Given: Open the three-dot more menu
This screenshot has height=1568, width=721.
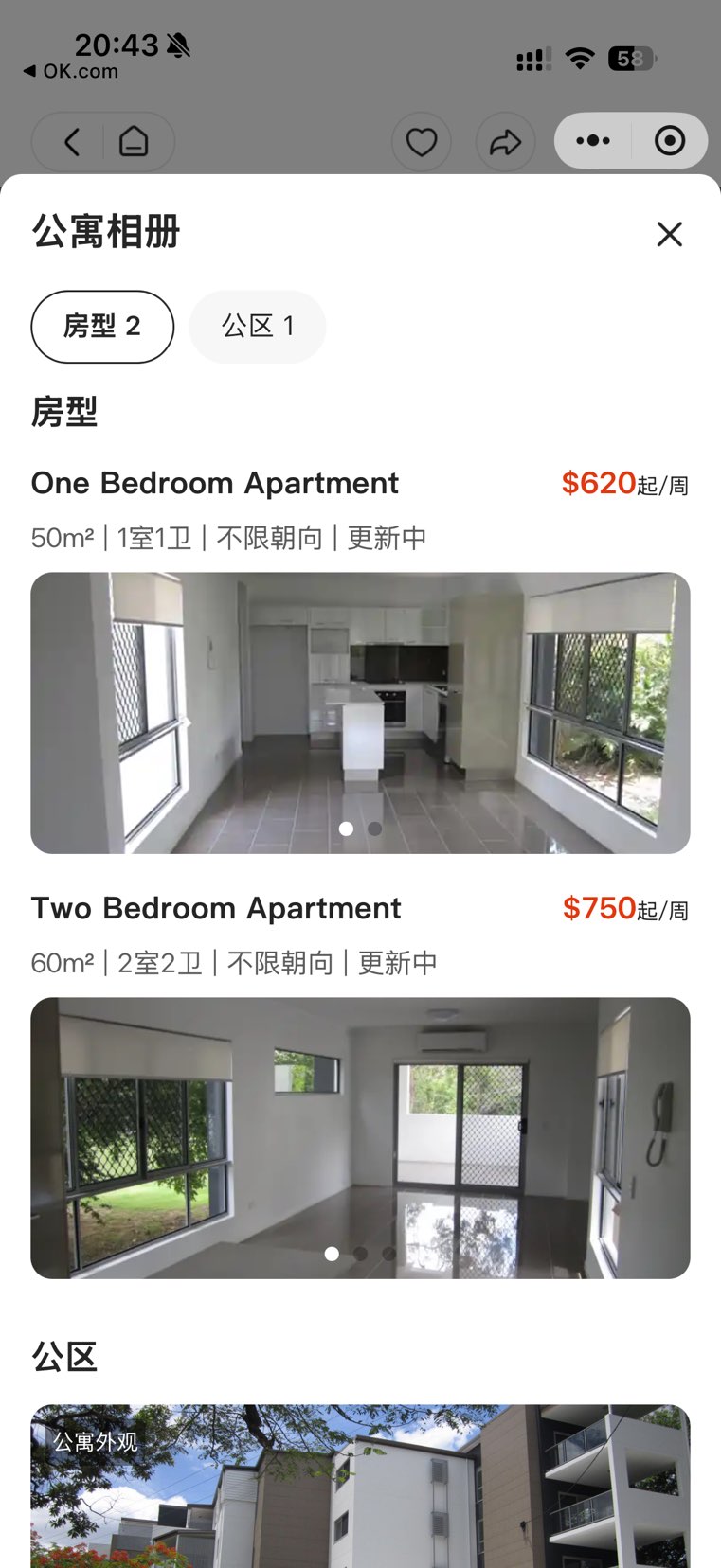Looking at the screenshot, I should 593,141.
